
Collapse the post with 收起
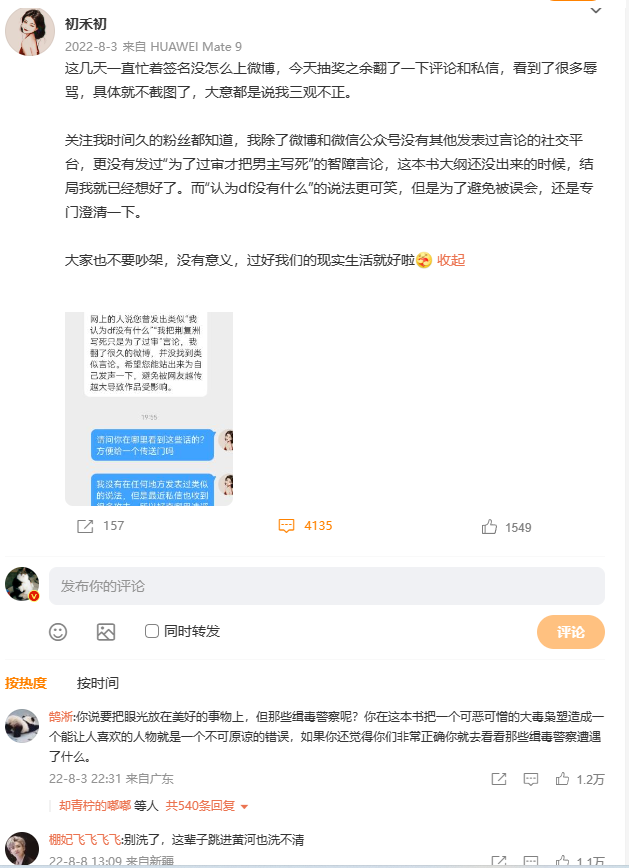(451, 260)
